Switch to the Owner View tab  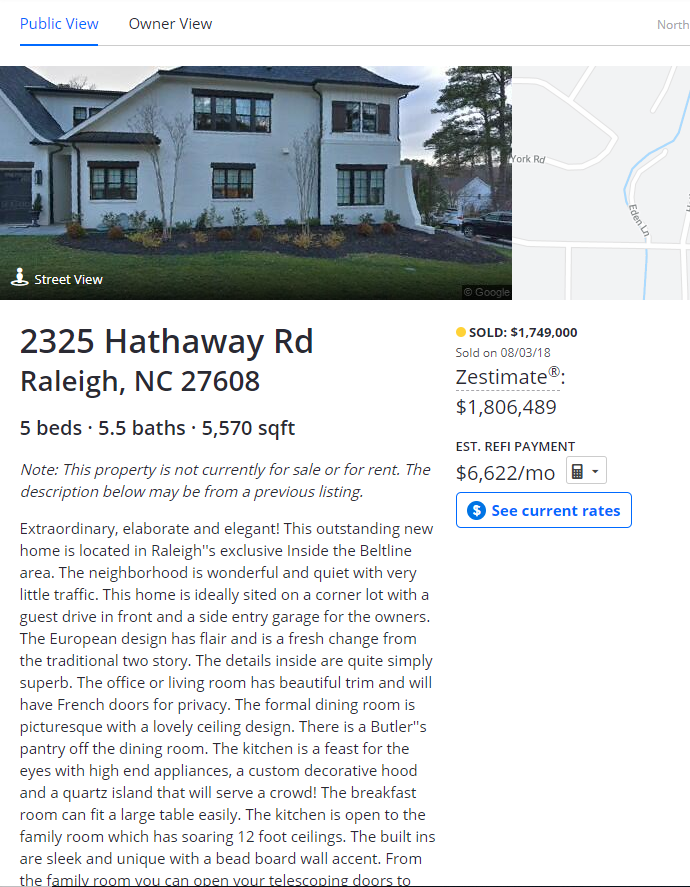(170, 24)
